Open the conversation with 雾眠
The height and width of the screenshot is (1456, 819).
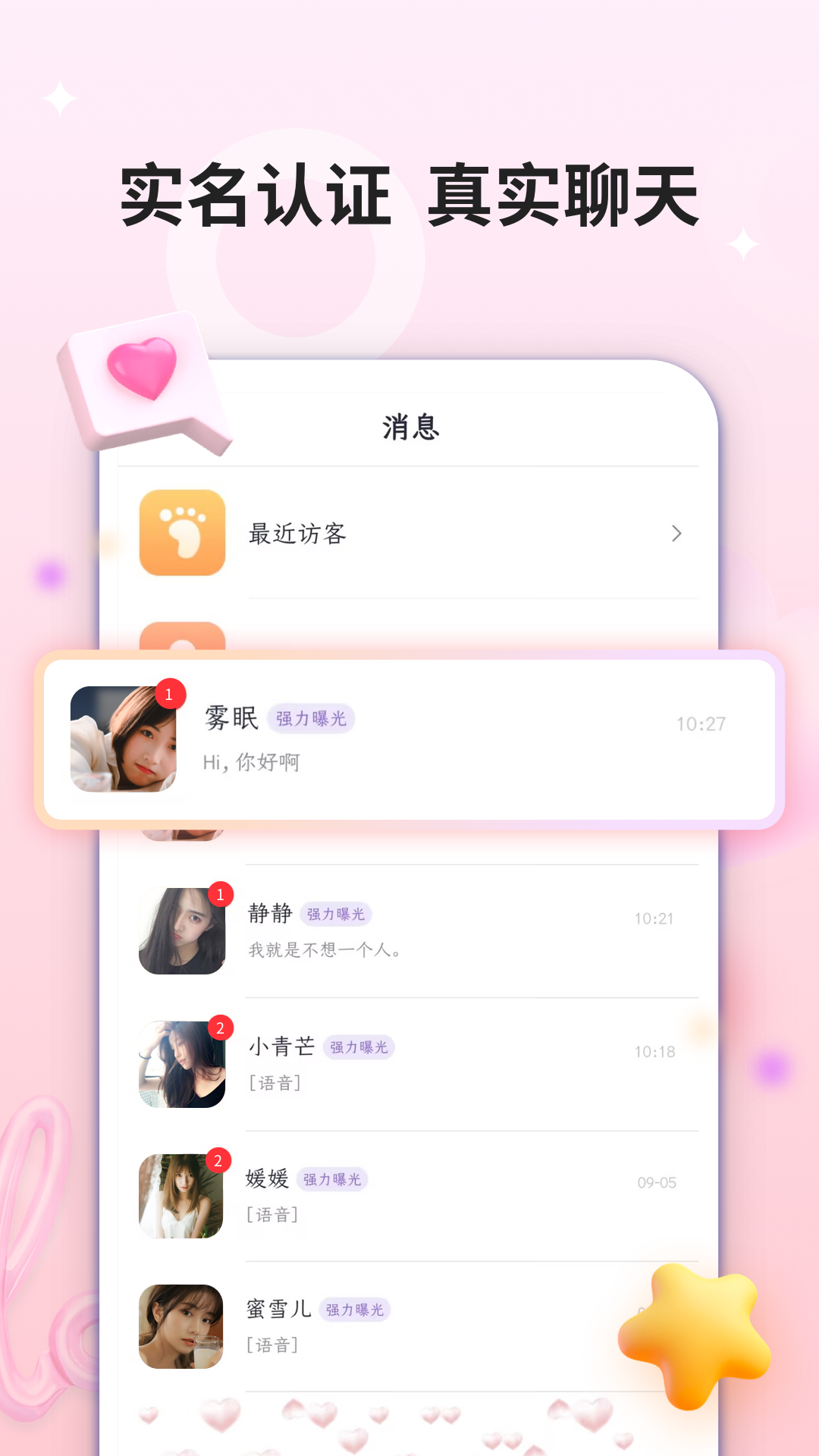pyautogui.click(x=409, y=741)
